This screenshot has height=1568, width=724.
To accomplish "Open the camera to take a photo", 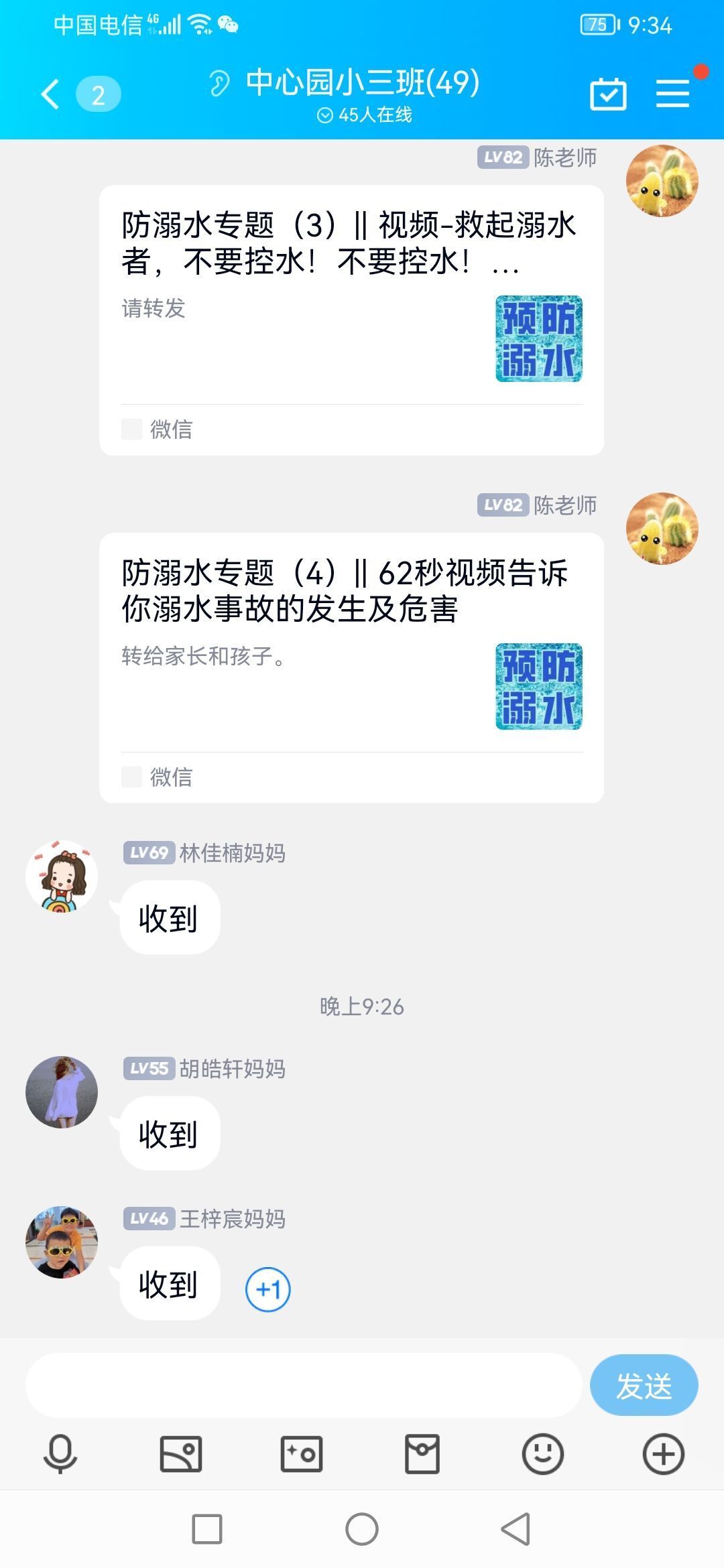I will click(302, 1454).
